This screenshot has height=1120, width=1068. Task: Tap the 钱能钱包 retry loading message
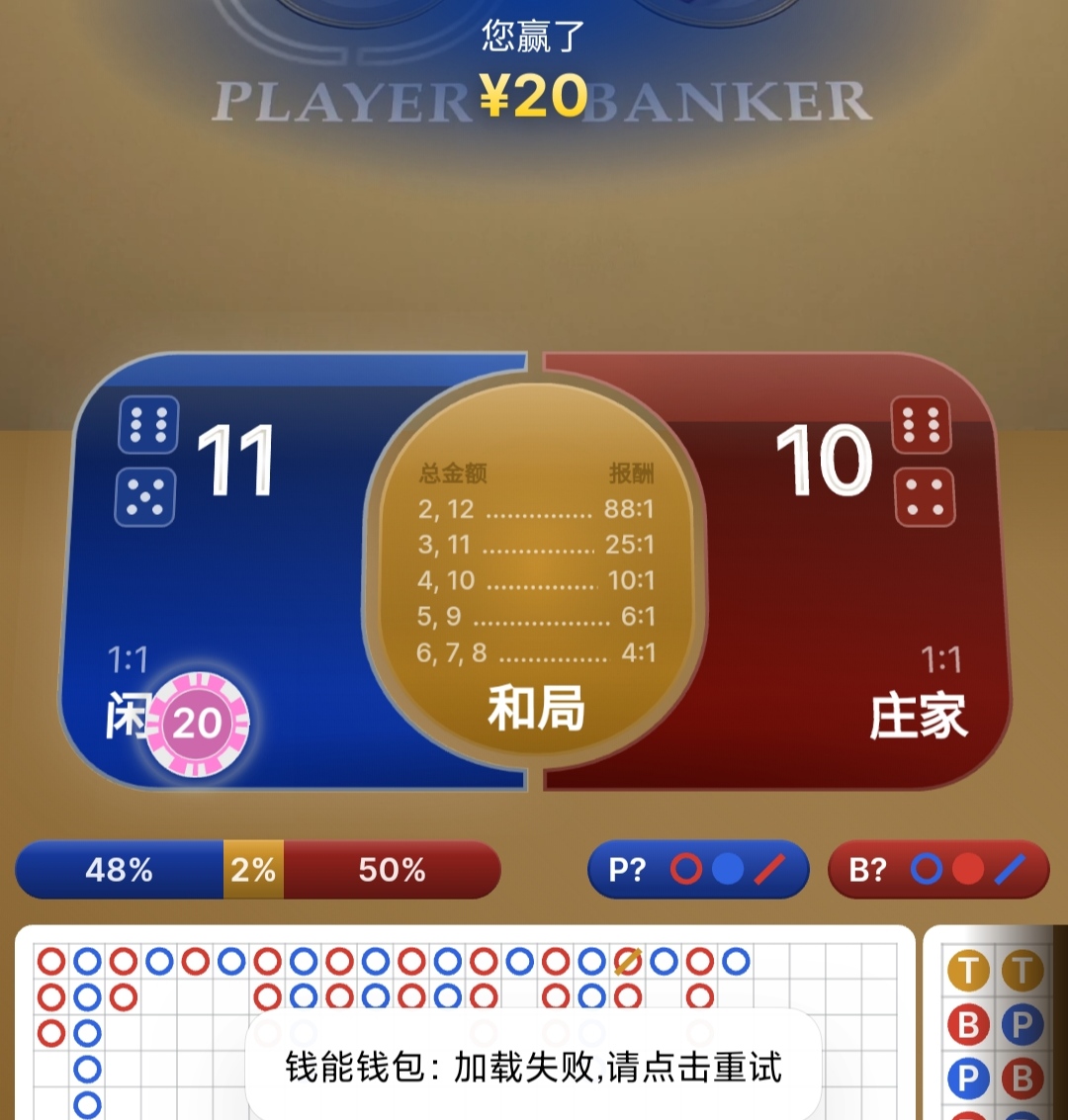[x=534, y=1068]
